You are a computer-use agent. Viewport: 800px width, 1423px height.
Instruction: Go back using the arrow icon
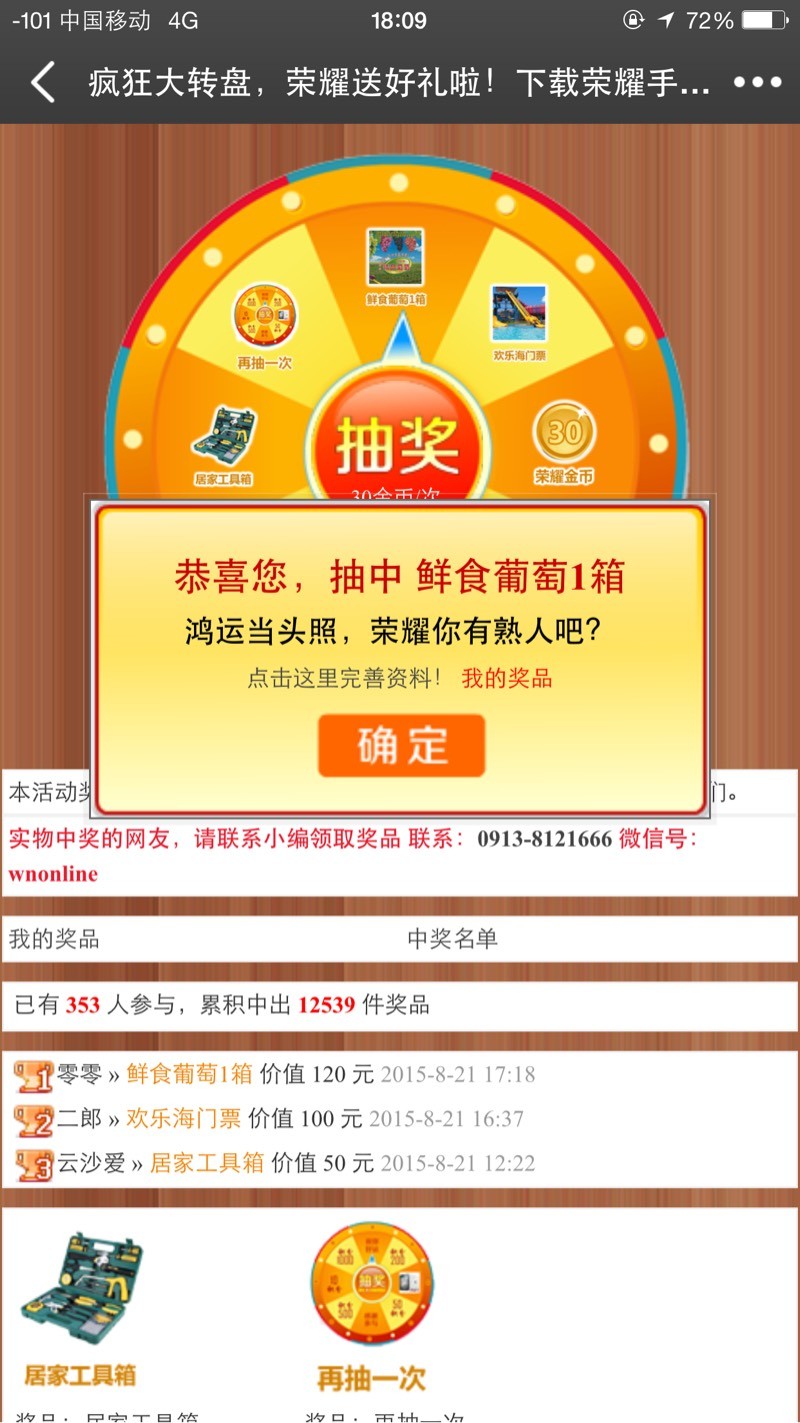pos(43,83)
